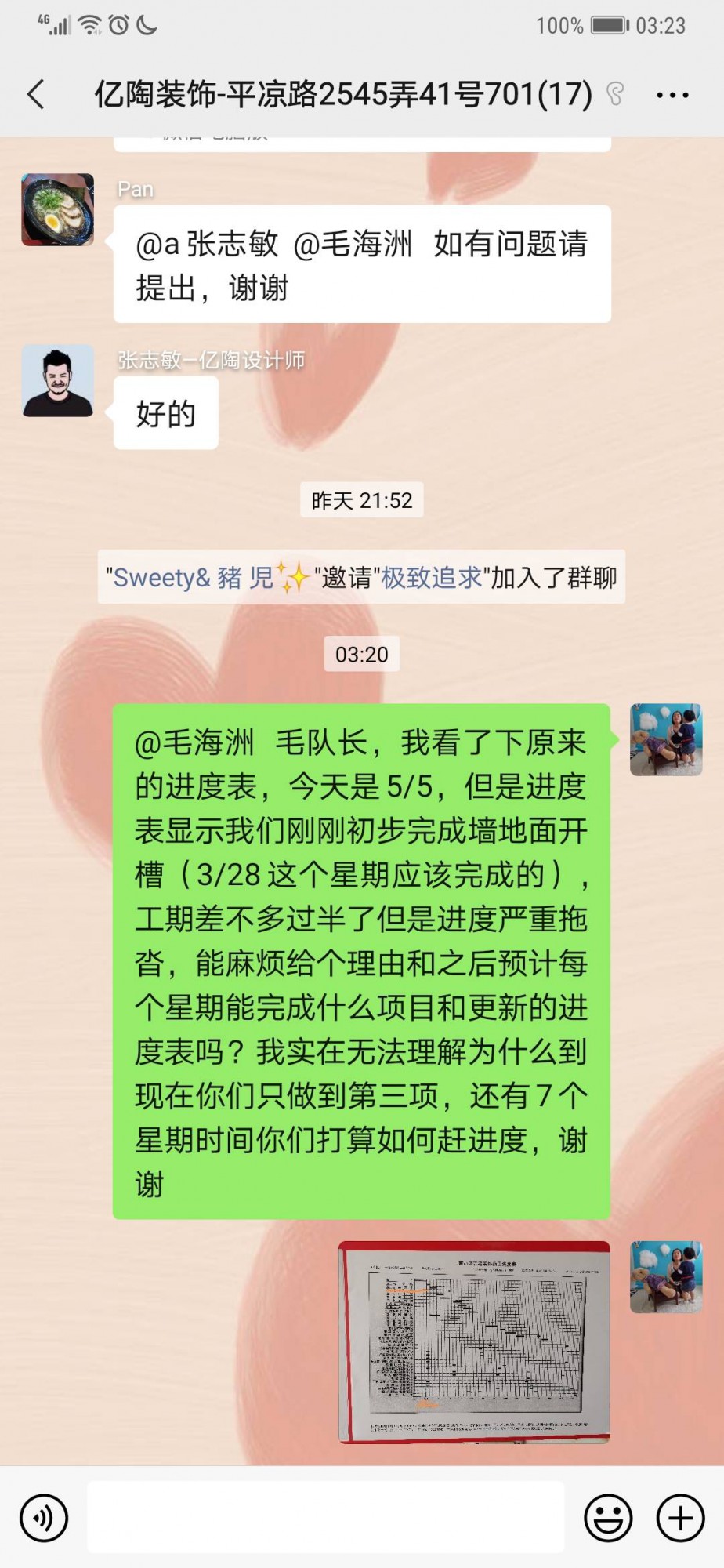Tap the message text field
The image size is (724, 1568).
pyautogui.click(x=325, y=1518)
